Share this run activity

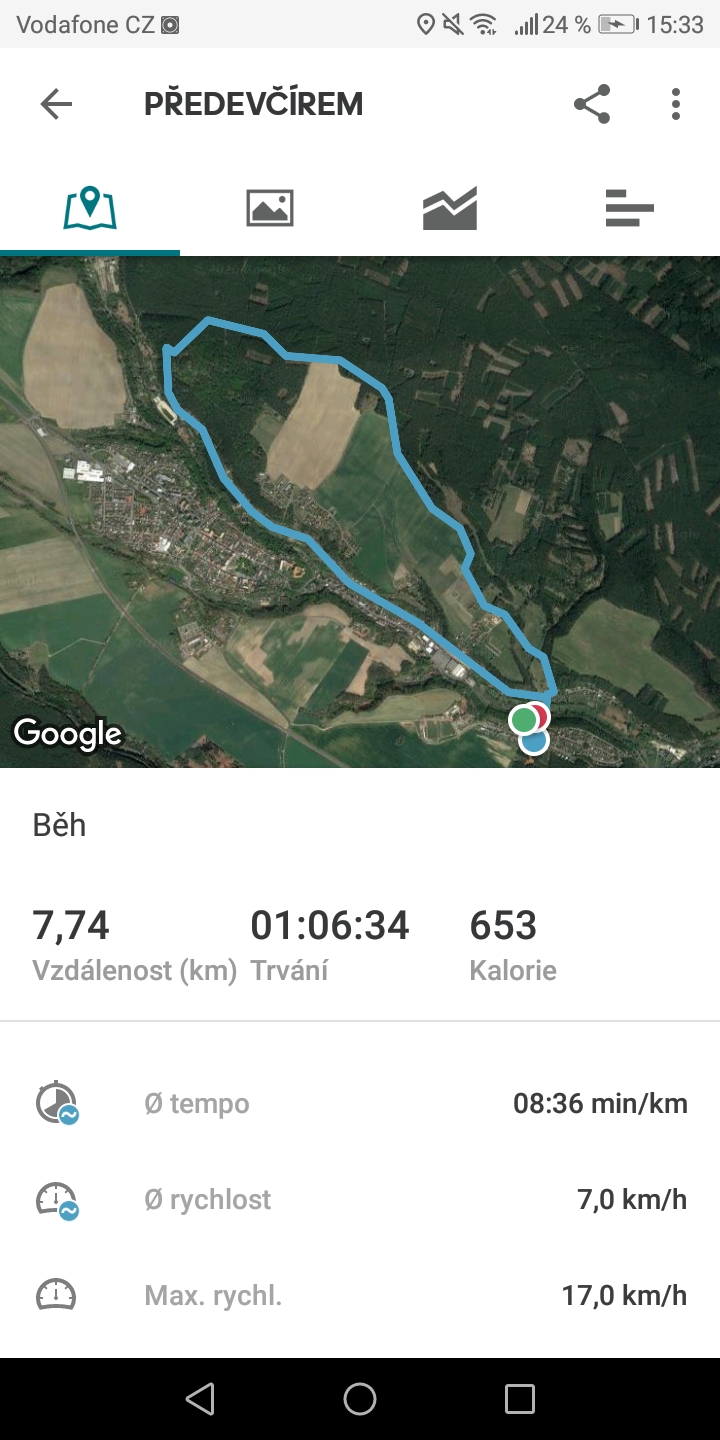coord(592,104)
